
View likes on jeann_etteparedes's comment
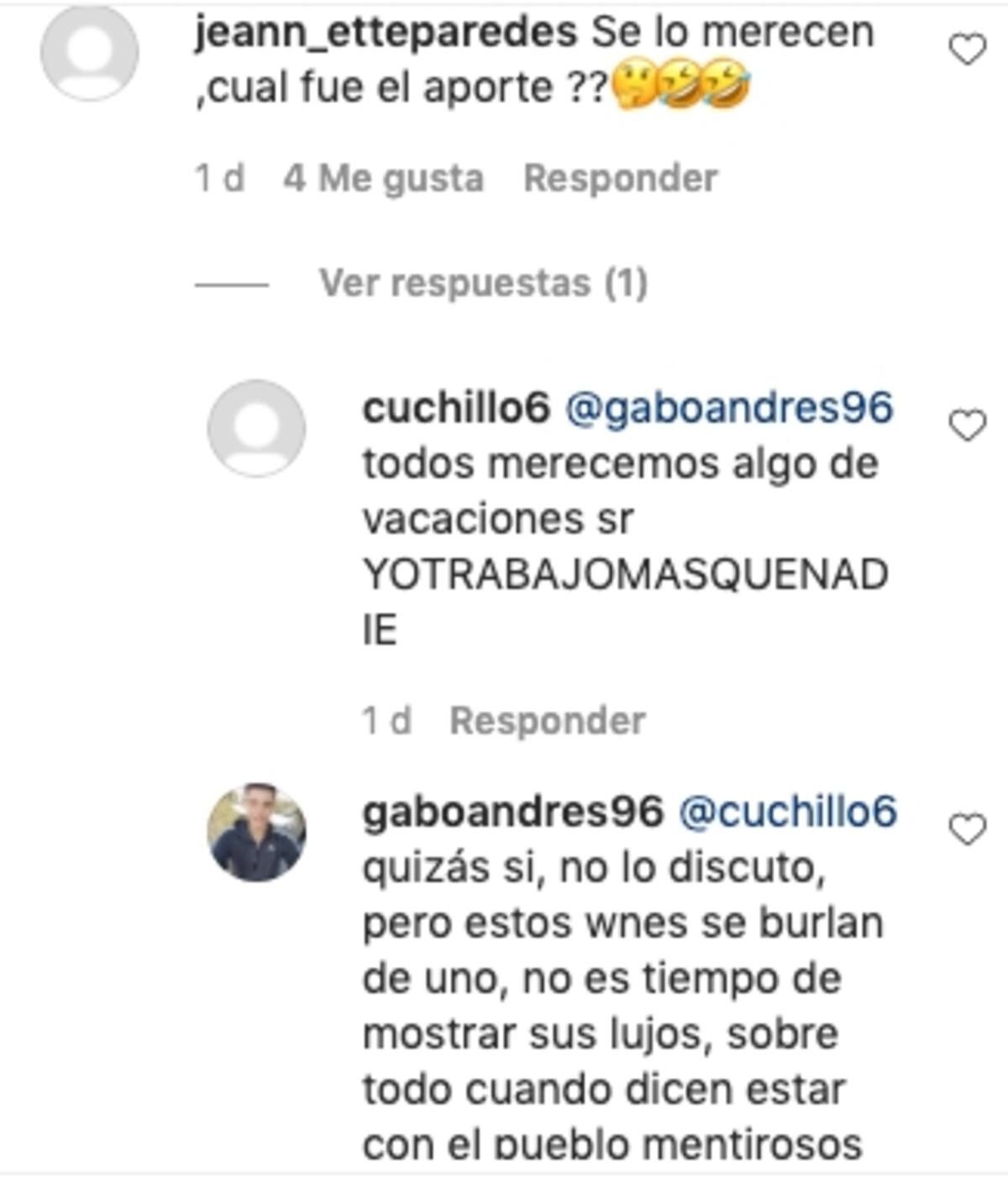(383, 178)
